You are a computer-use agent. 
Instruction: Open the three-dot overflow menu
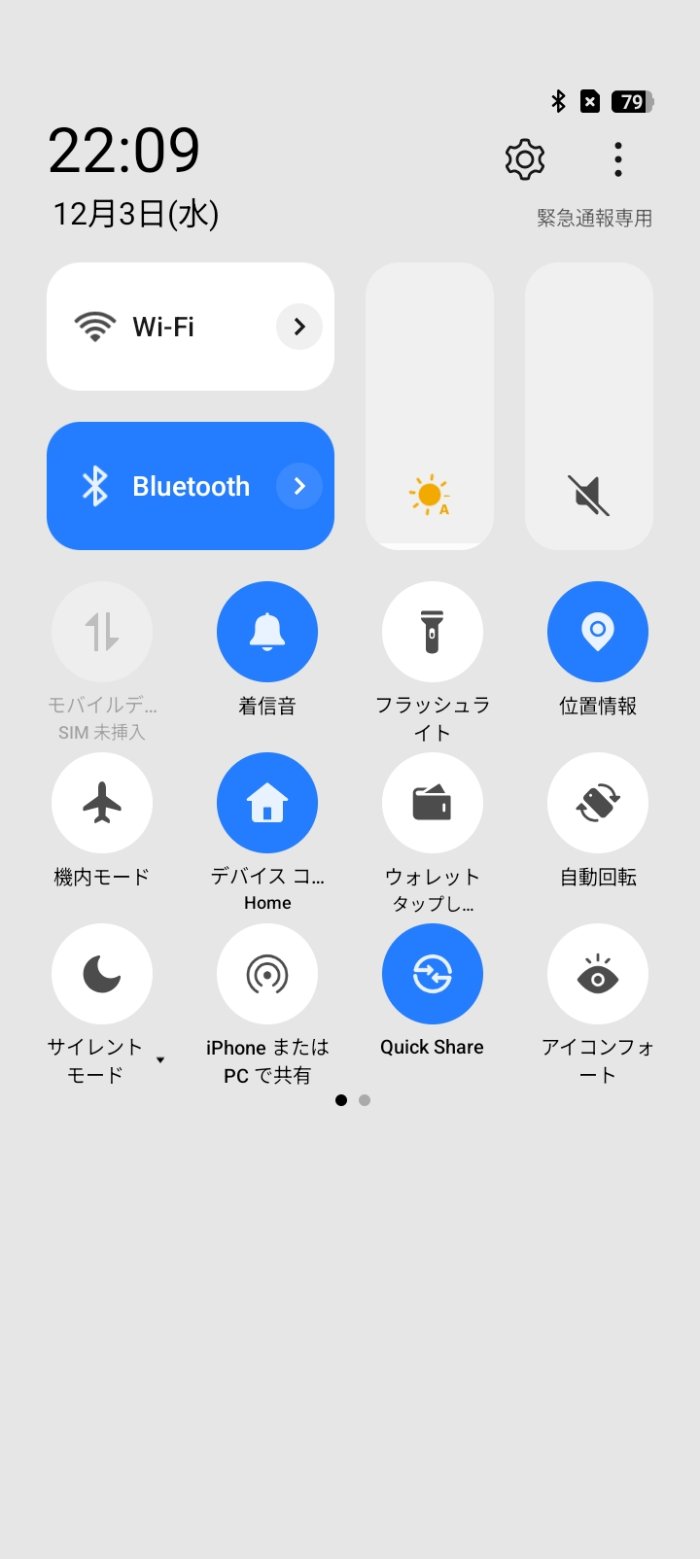click(x=618, y=160)
